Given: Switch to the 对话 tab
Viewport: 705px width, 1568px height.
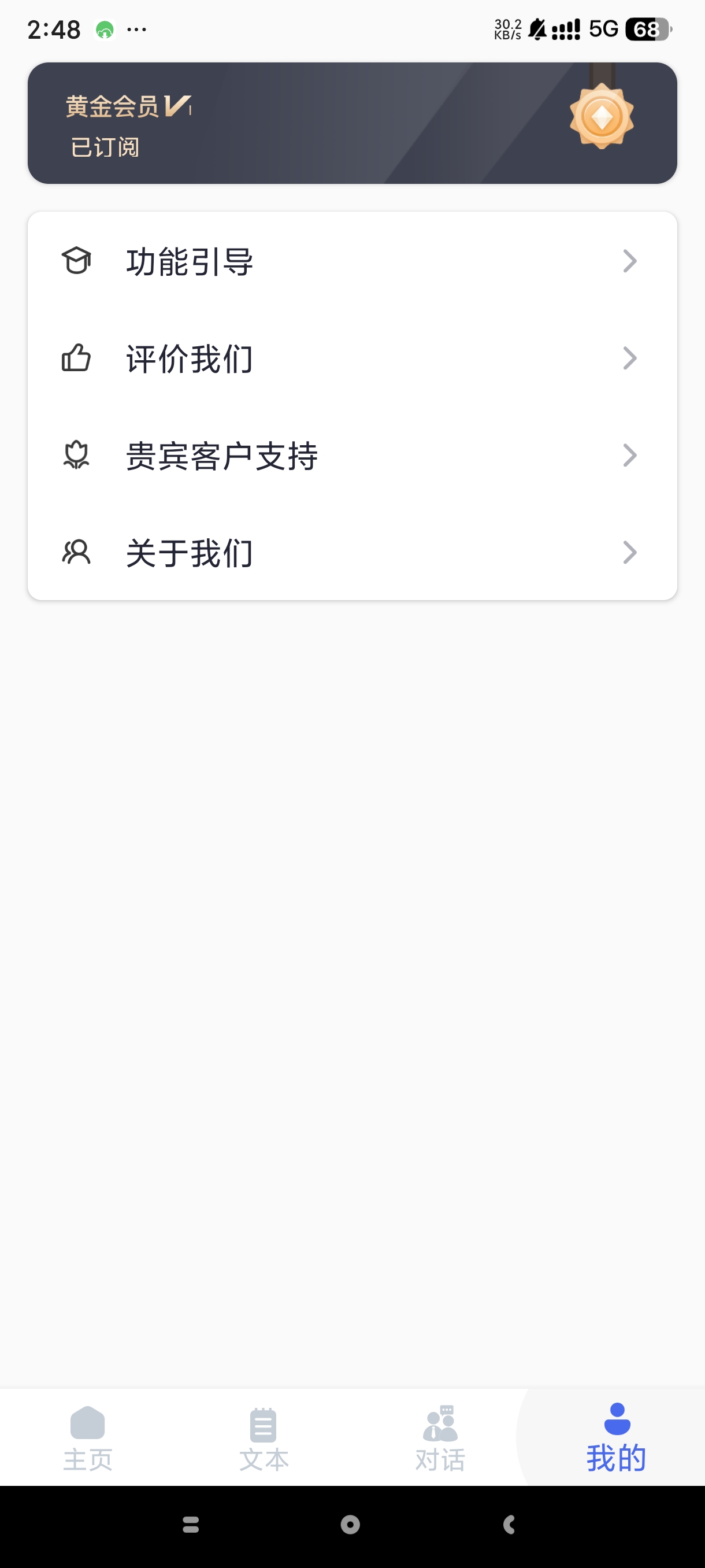Looking at the screenshot, I should [x=440, y=1438].
